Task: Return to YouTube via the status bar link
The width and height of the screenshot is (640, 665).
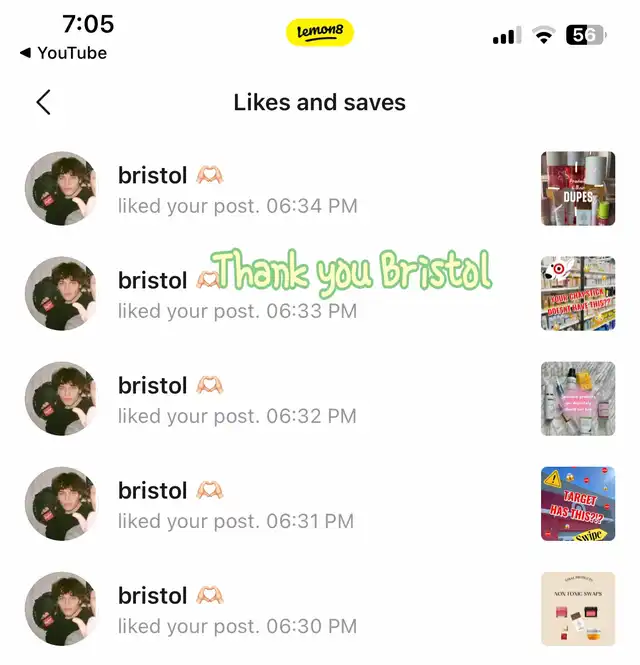Action: point(64,53)
